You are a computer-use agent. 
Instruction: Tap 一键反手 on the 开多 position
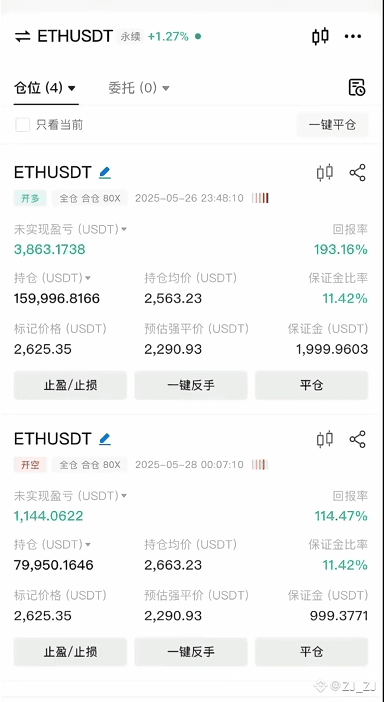pos(191,385)
